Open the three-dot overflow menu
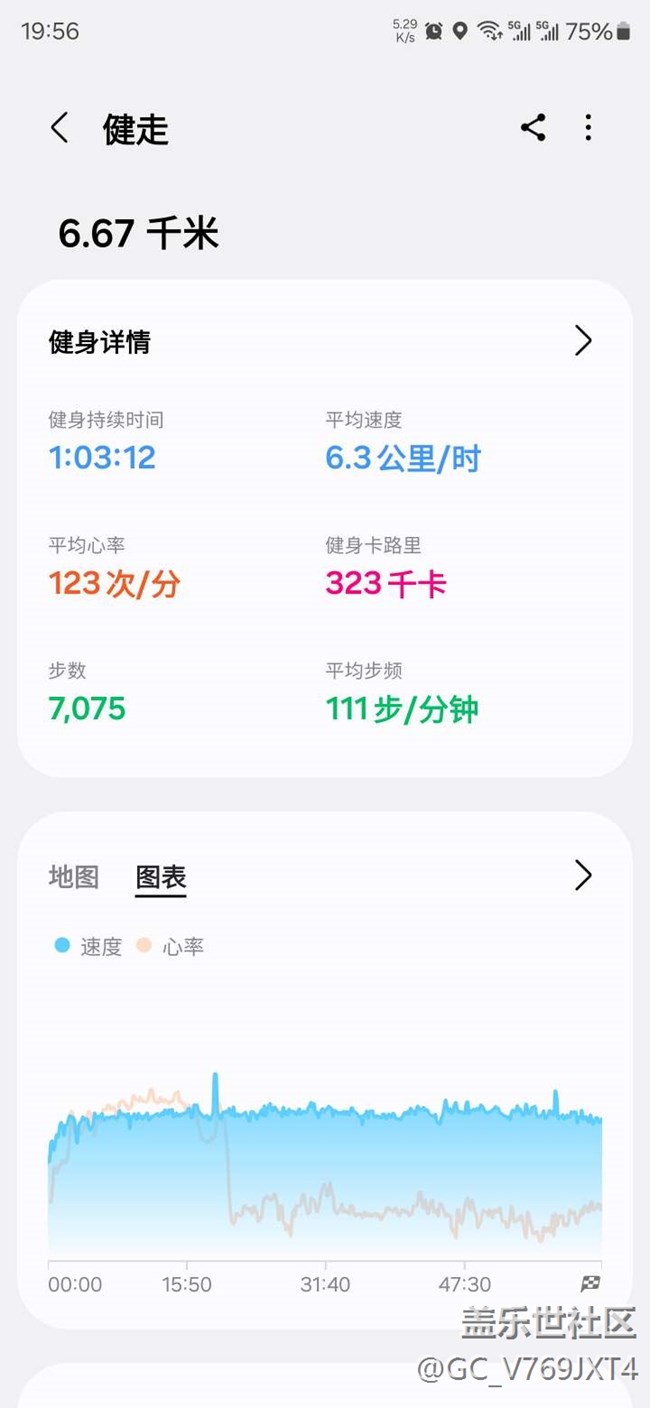The width and height of the screenshot is (650, 1408). click(588, 128)
